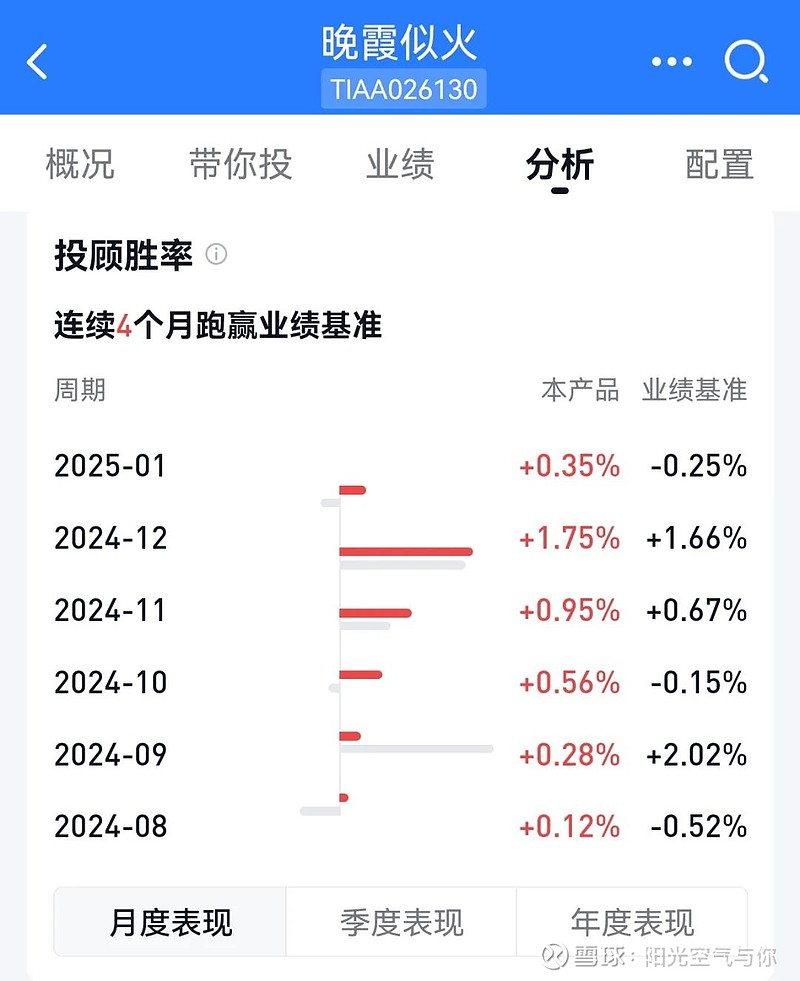The image size is (800, 981).
Task: Open the search function
Action: tap(743, 60)
